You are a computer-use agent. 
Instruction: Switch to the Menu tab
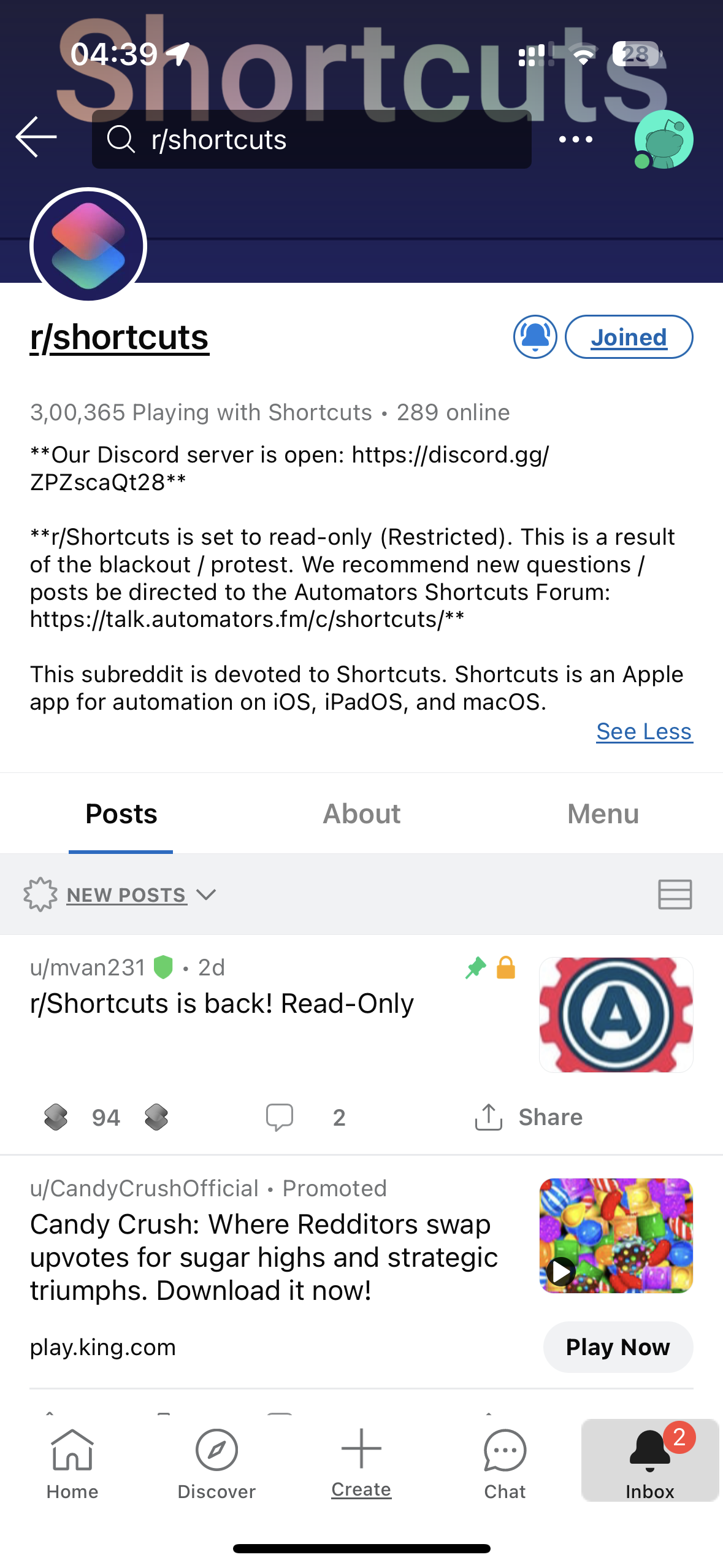click(603, 814)
